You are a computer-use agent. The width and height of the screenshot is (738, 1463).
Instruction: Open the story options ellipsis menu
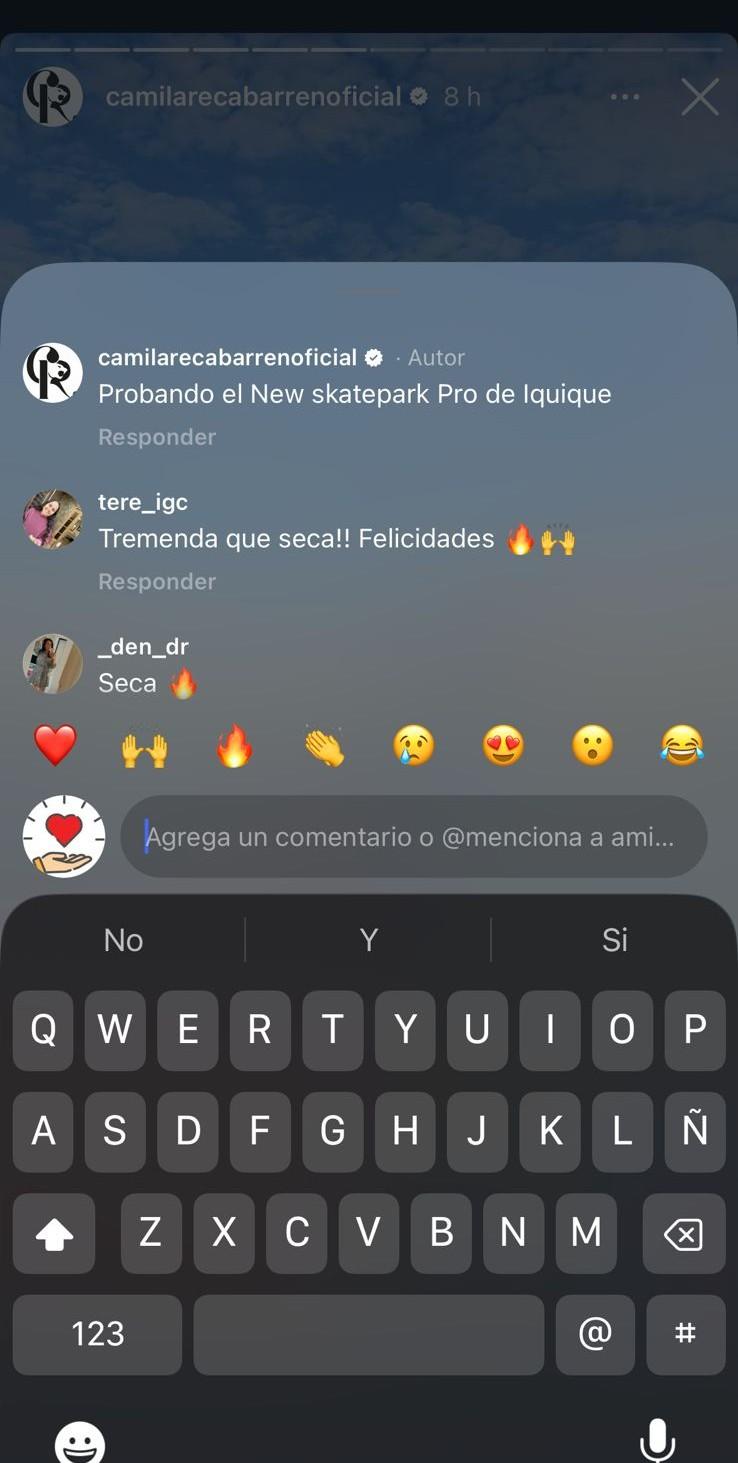[625, 96]
